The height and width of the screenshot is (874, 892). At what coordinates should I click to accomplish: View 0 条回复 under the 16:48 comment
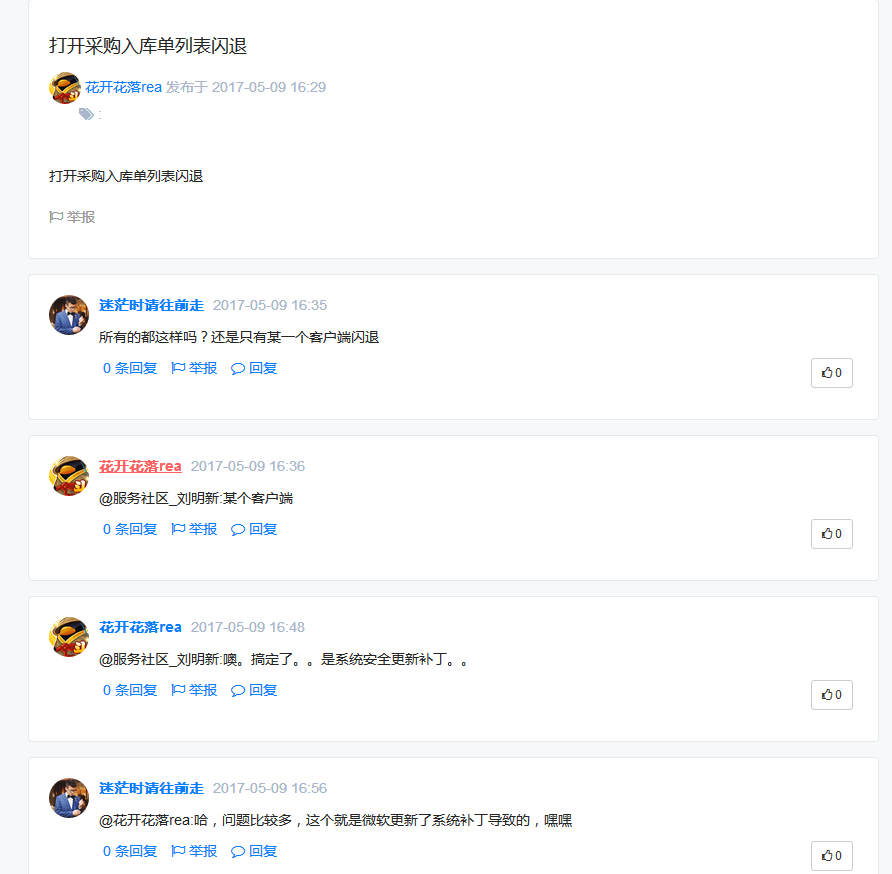click(130, 690)
